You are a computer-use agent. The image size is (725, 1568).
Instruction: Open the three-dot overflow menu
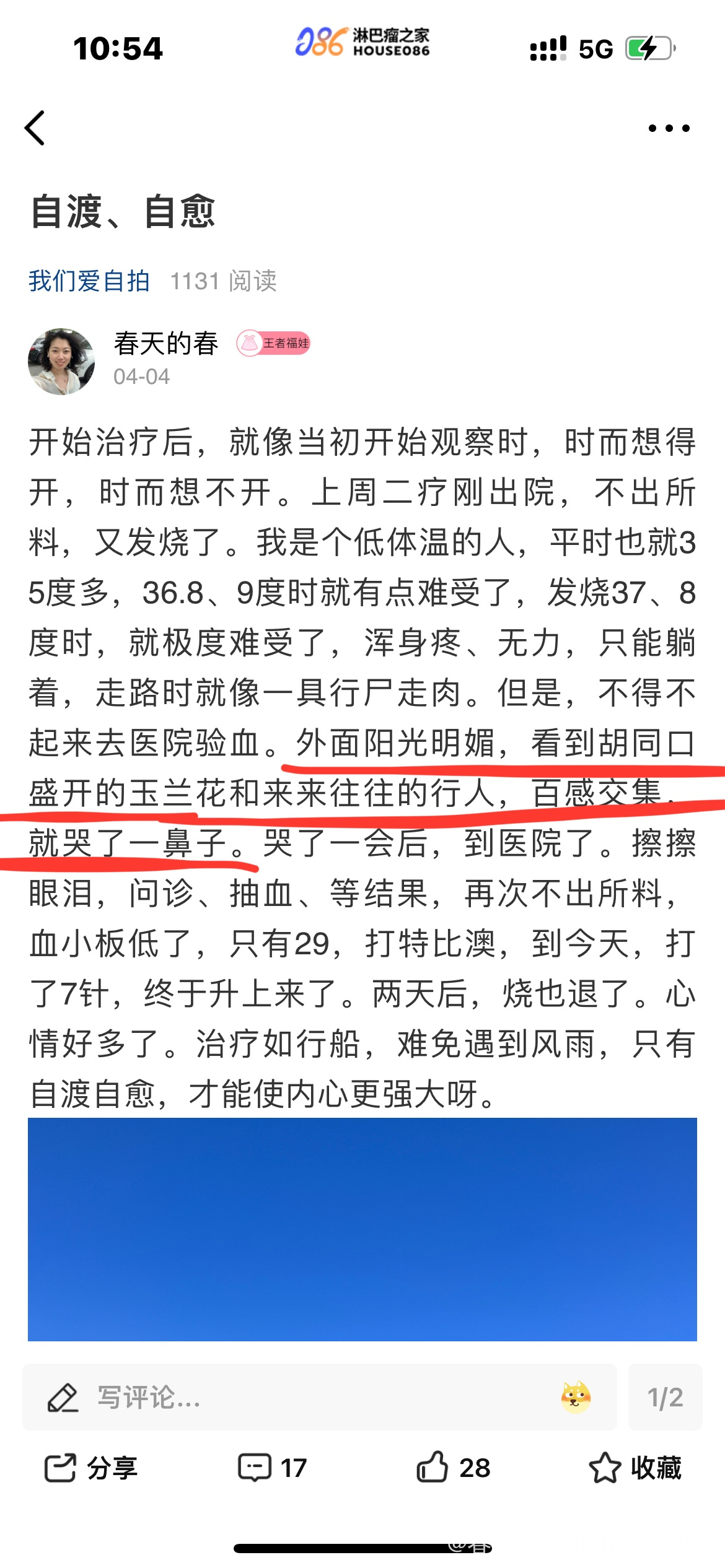669,128
